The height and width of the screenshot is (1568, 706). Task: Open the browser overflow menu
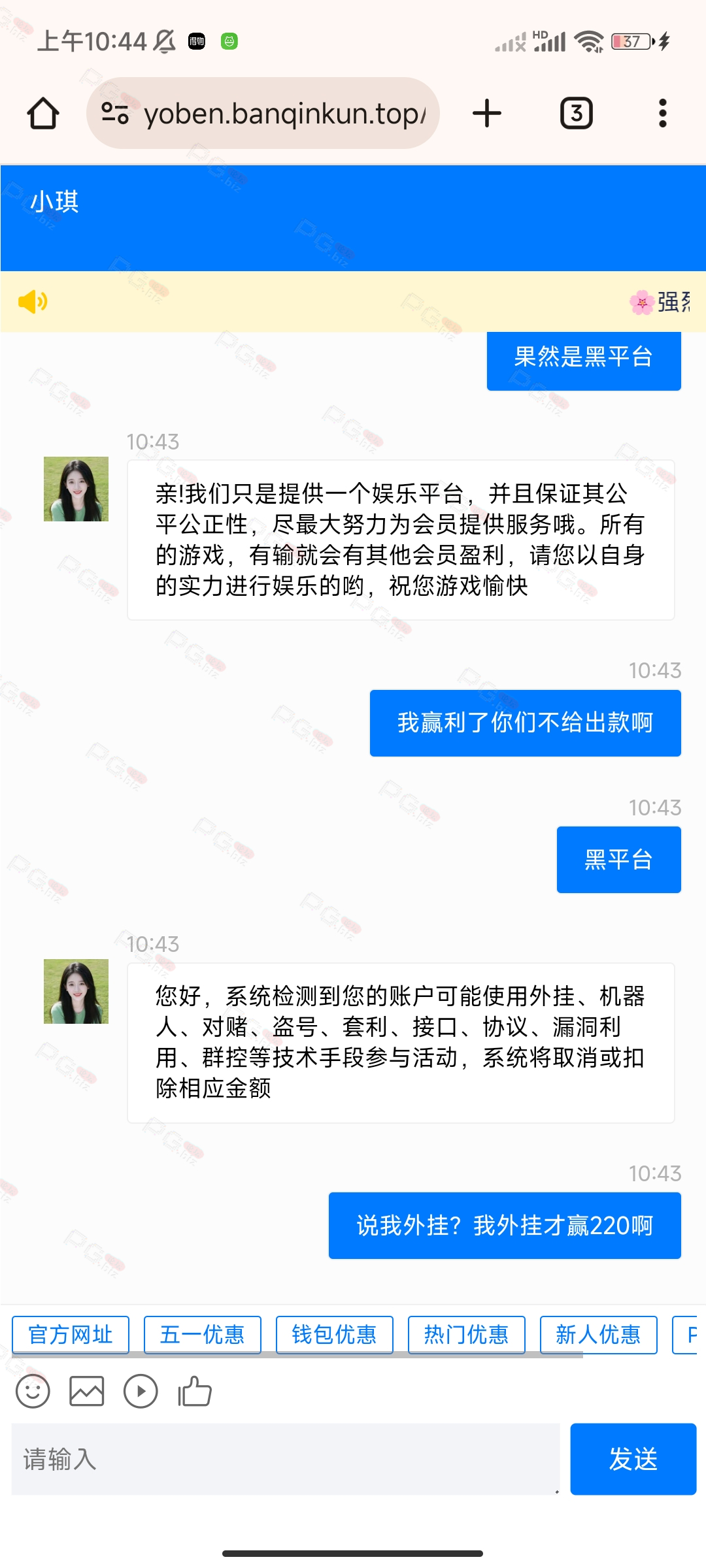(663, 114)
